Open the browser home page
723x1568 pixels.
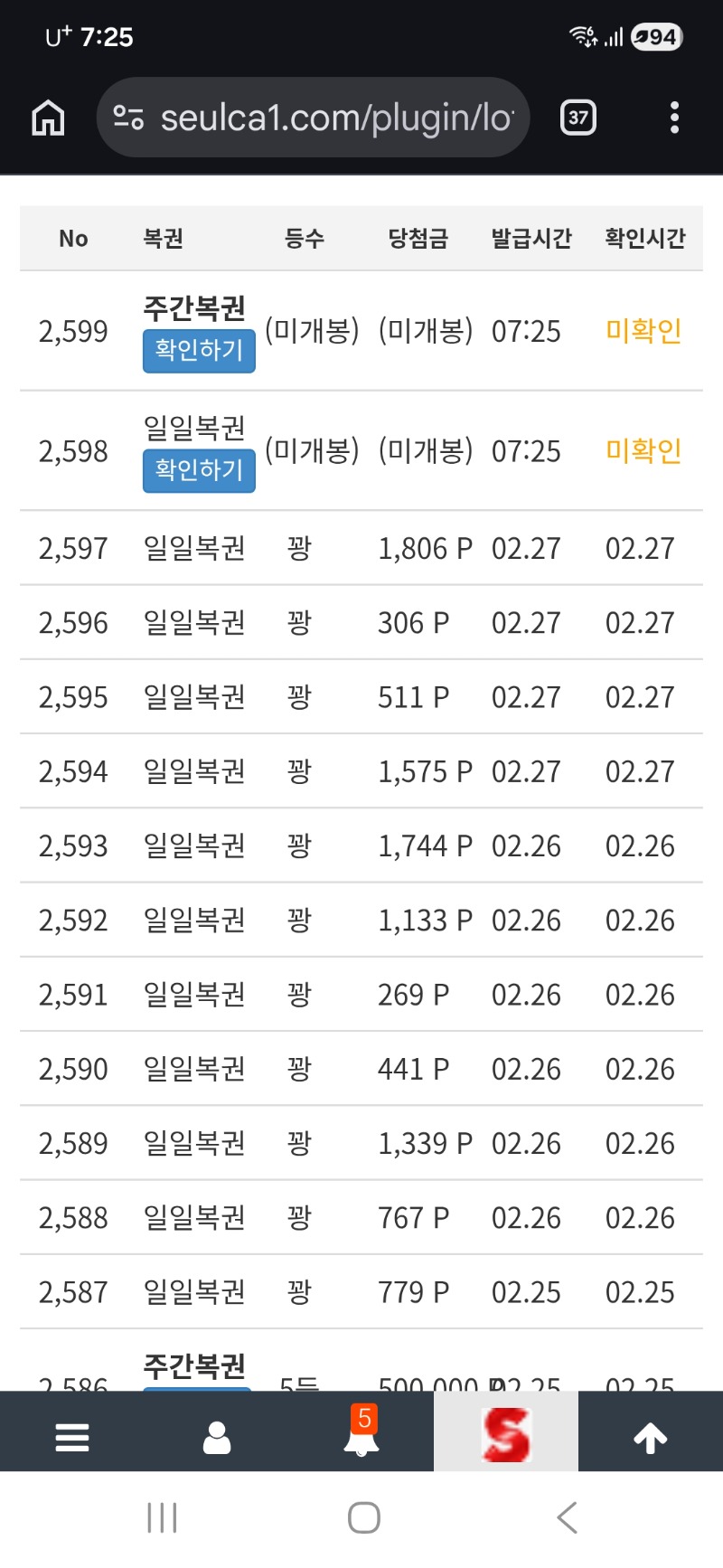(x=48, y=118)
